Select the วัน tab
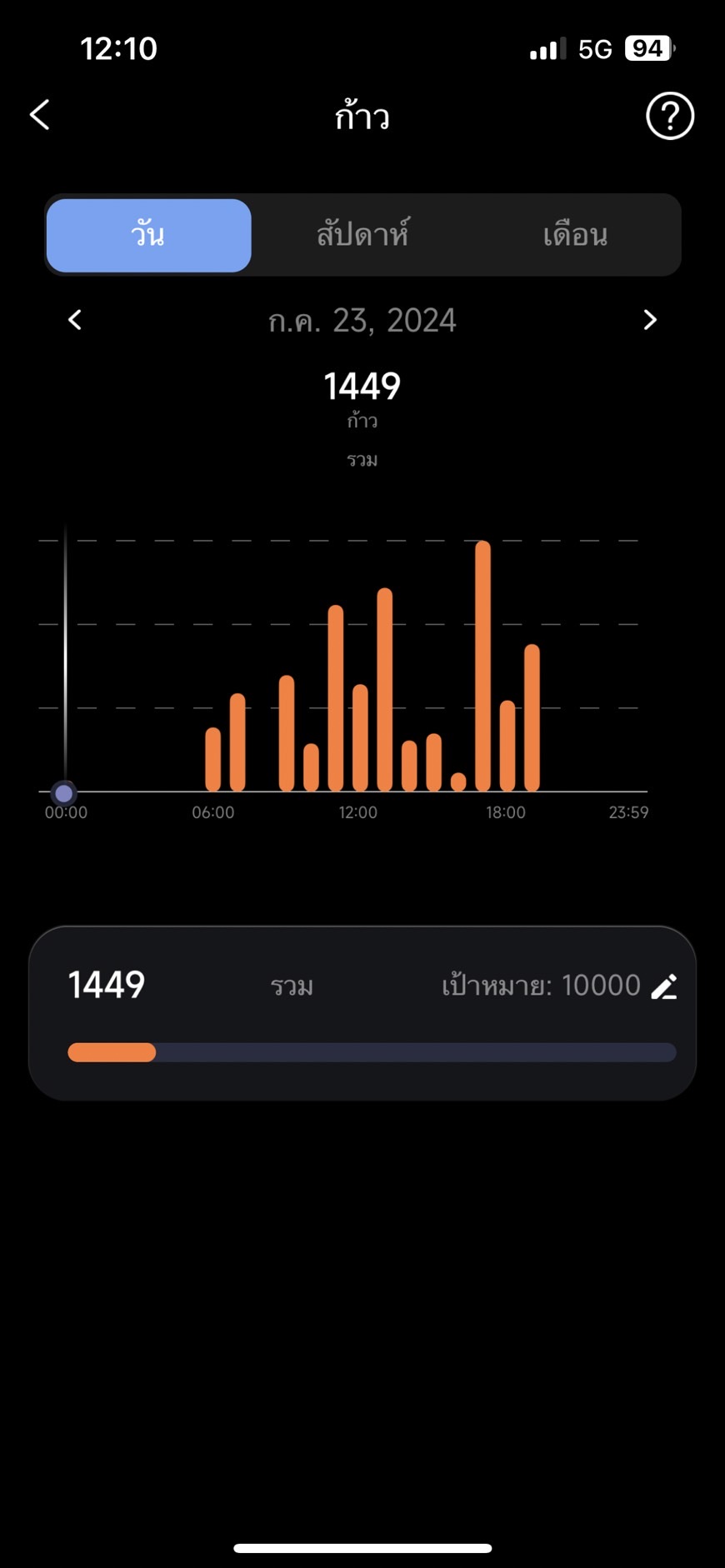Image resolution: width=725 pixels, height=1568 pixels. click(x=148, y=235)
